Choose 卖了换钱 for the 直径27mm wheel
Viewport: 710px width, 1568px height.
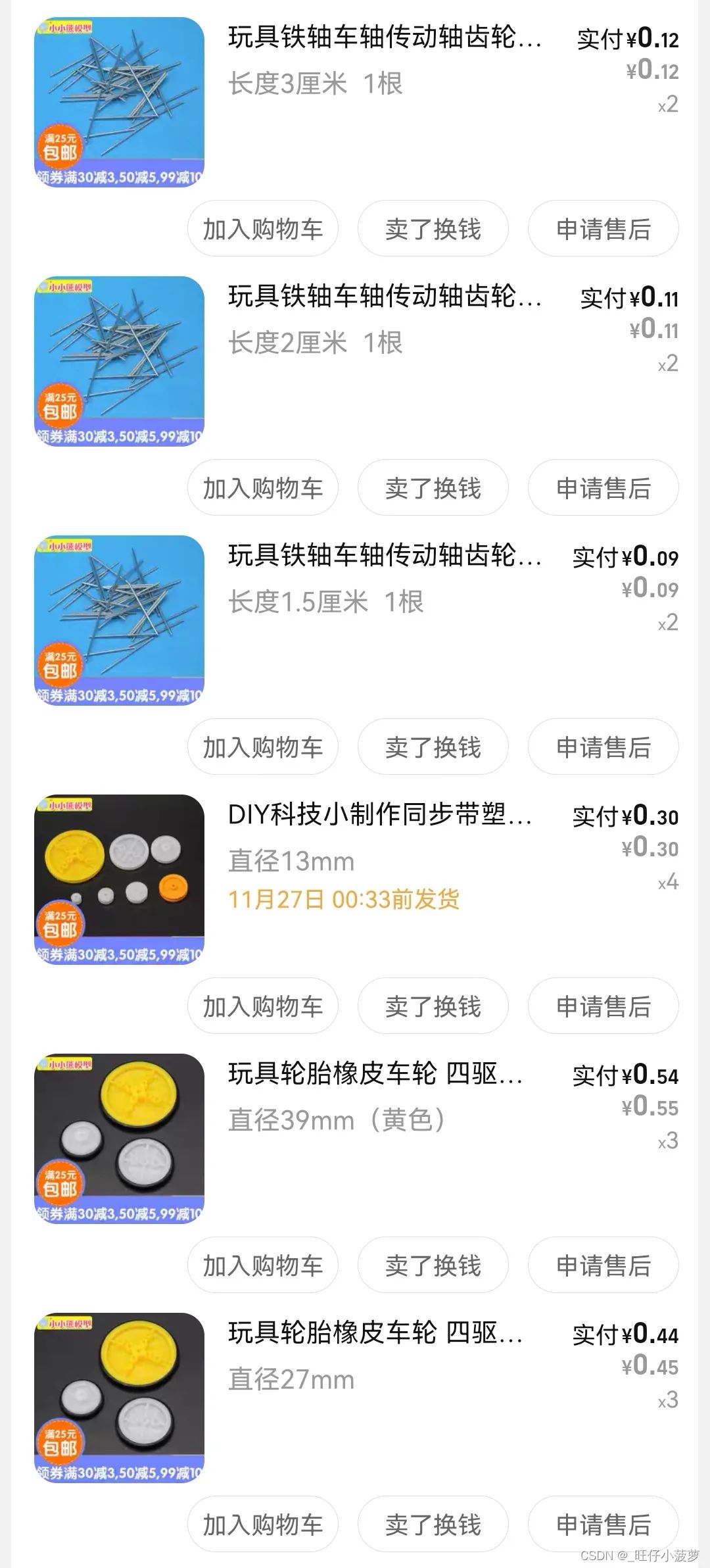(433, 1525)
